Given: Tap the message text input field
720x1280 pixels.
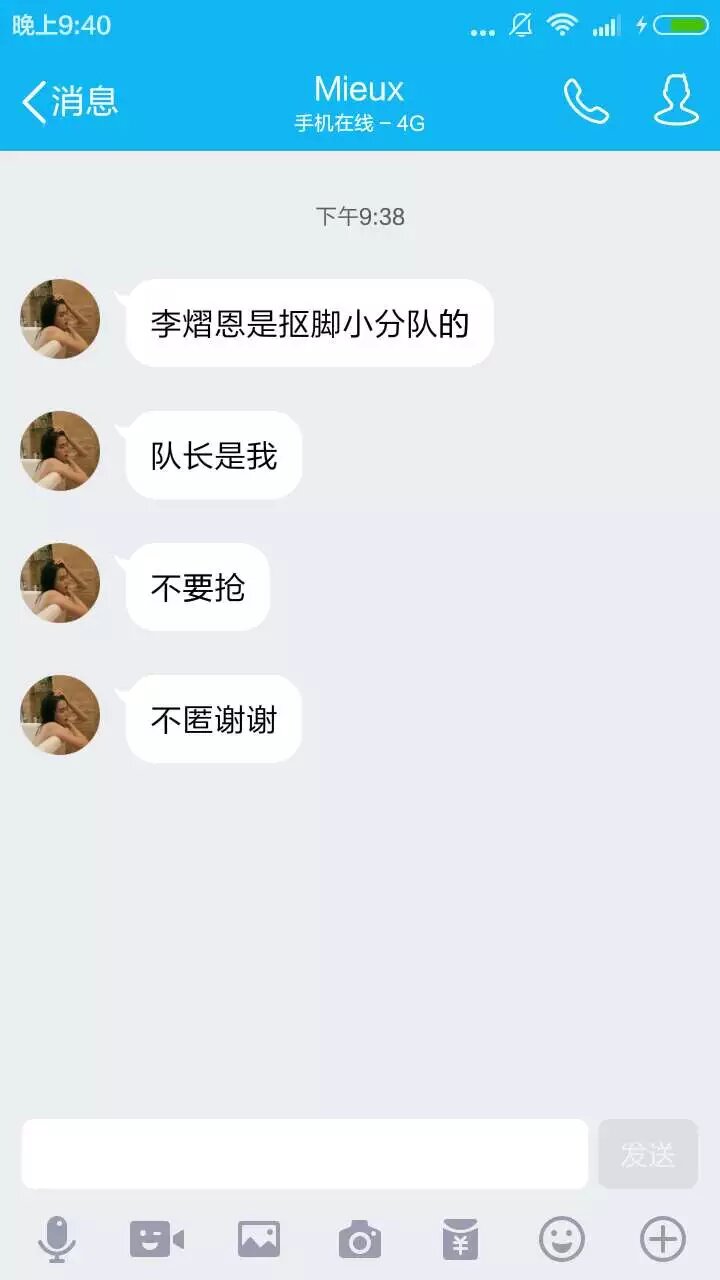Looking at the screenshot, I should pos(305,1154).
